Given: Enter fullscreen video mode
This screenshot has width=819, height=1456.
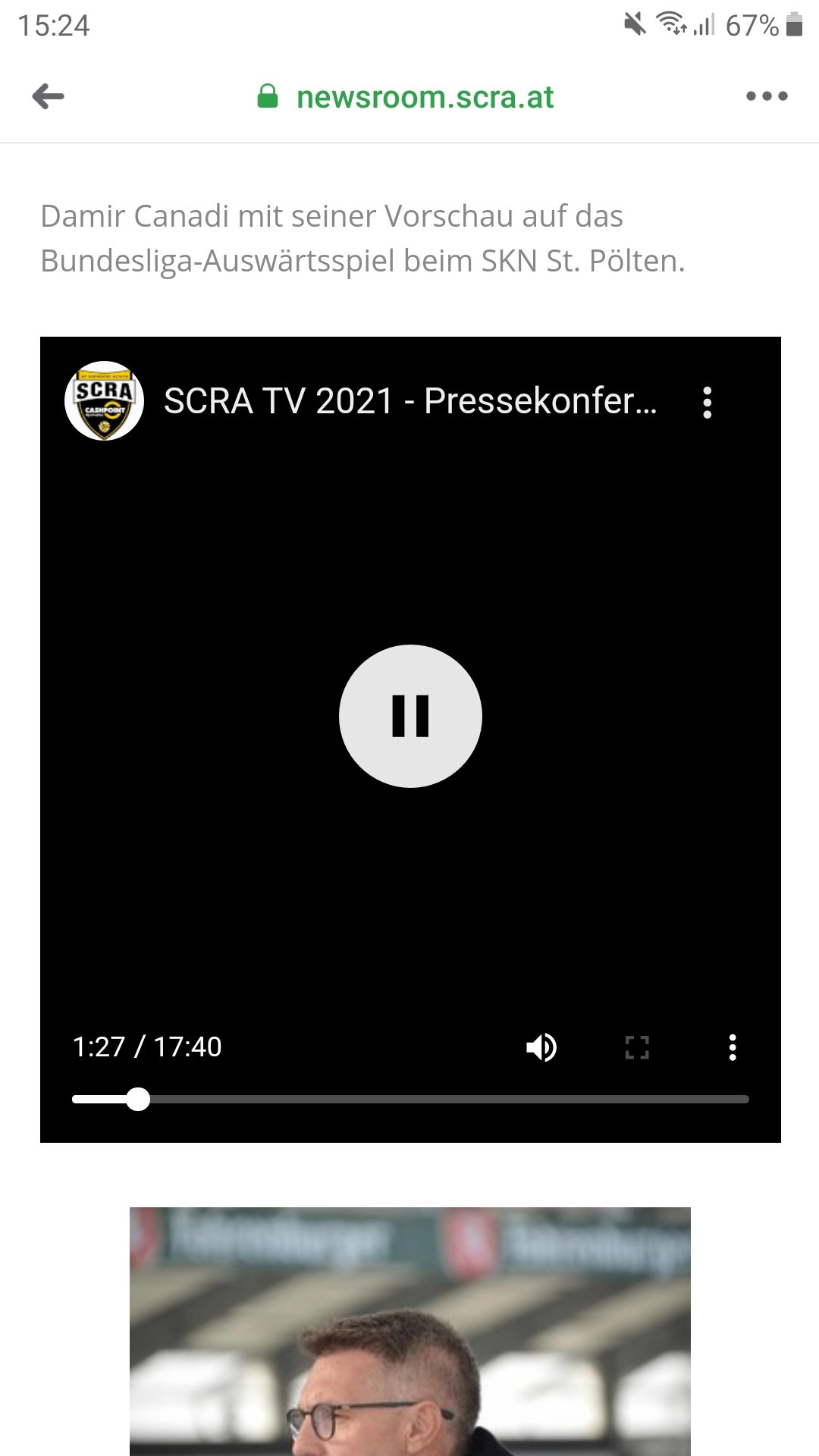Looking at the screenshot, I should 637,1047.
